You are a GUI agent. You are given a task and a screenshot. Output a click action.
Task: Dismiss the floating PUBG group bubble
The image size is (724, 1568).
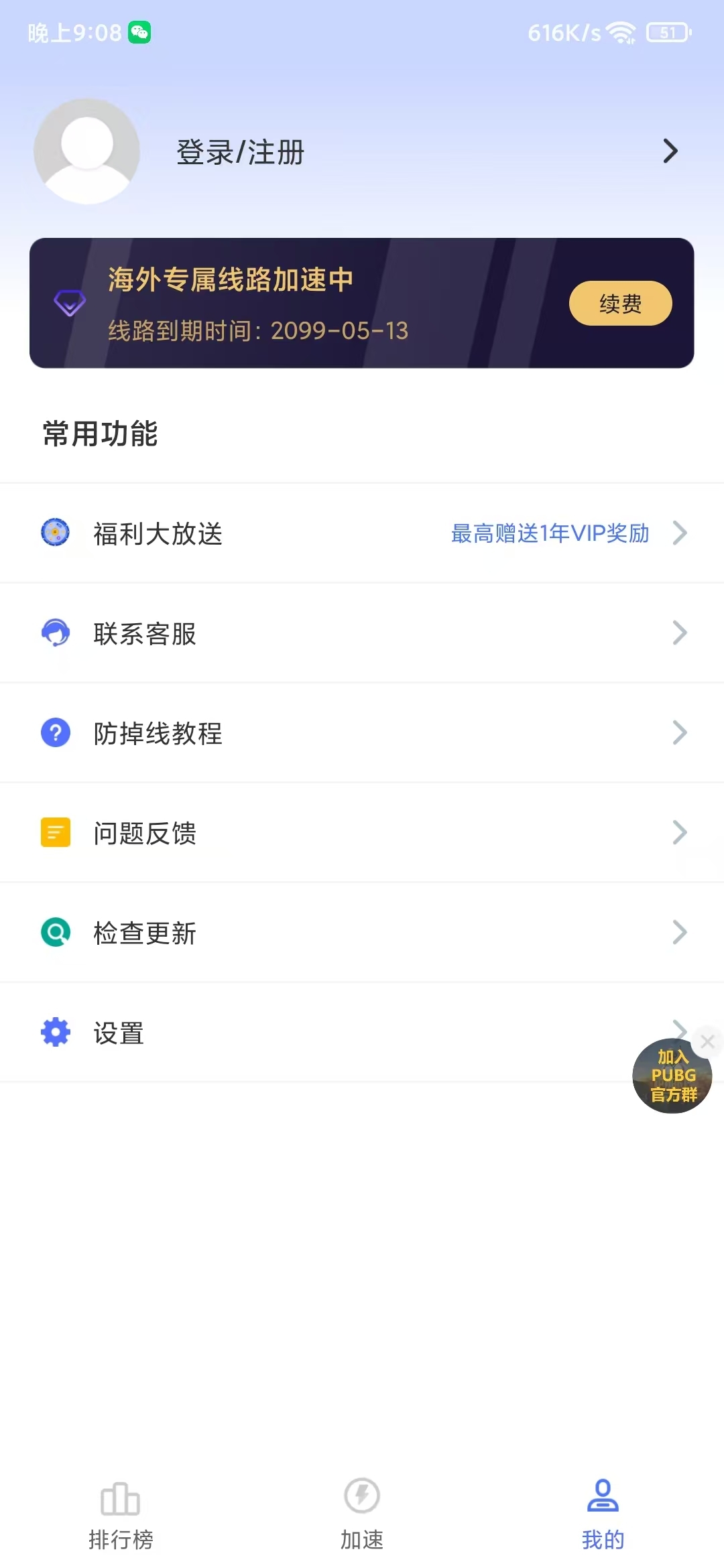click(x=707, y=1041)
